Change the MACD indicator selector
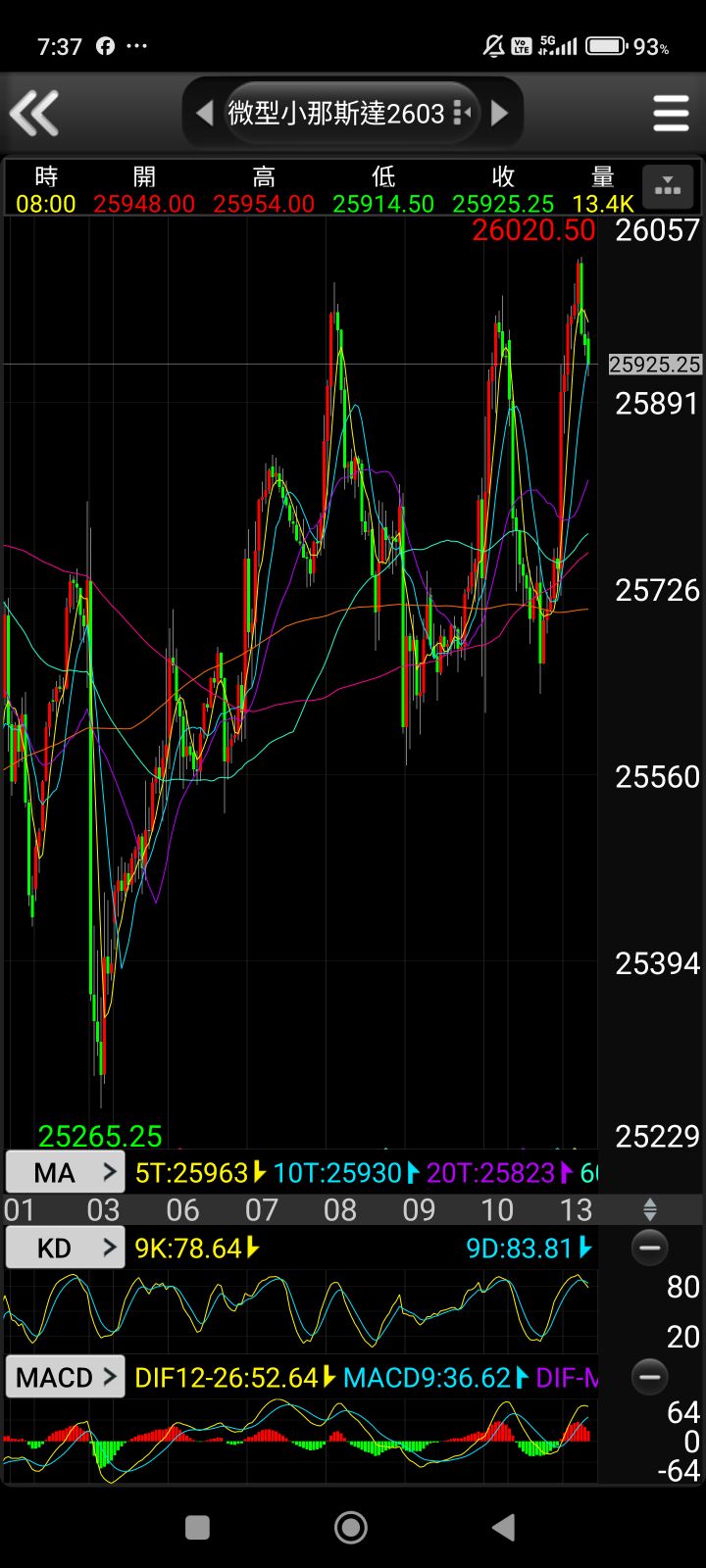This screenshot has width=706, height=1568. click(x=65, y=1377)
